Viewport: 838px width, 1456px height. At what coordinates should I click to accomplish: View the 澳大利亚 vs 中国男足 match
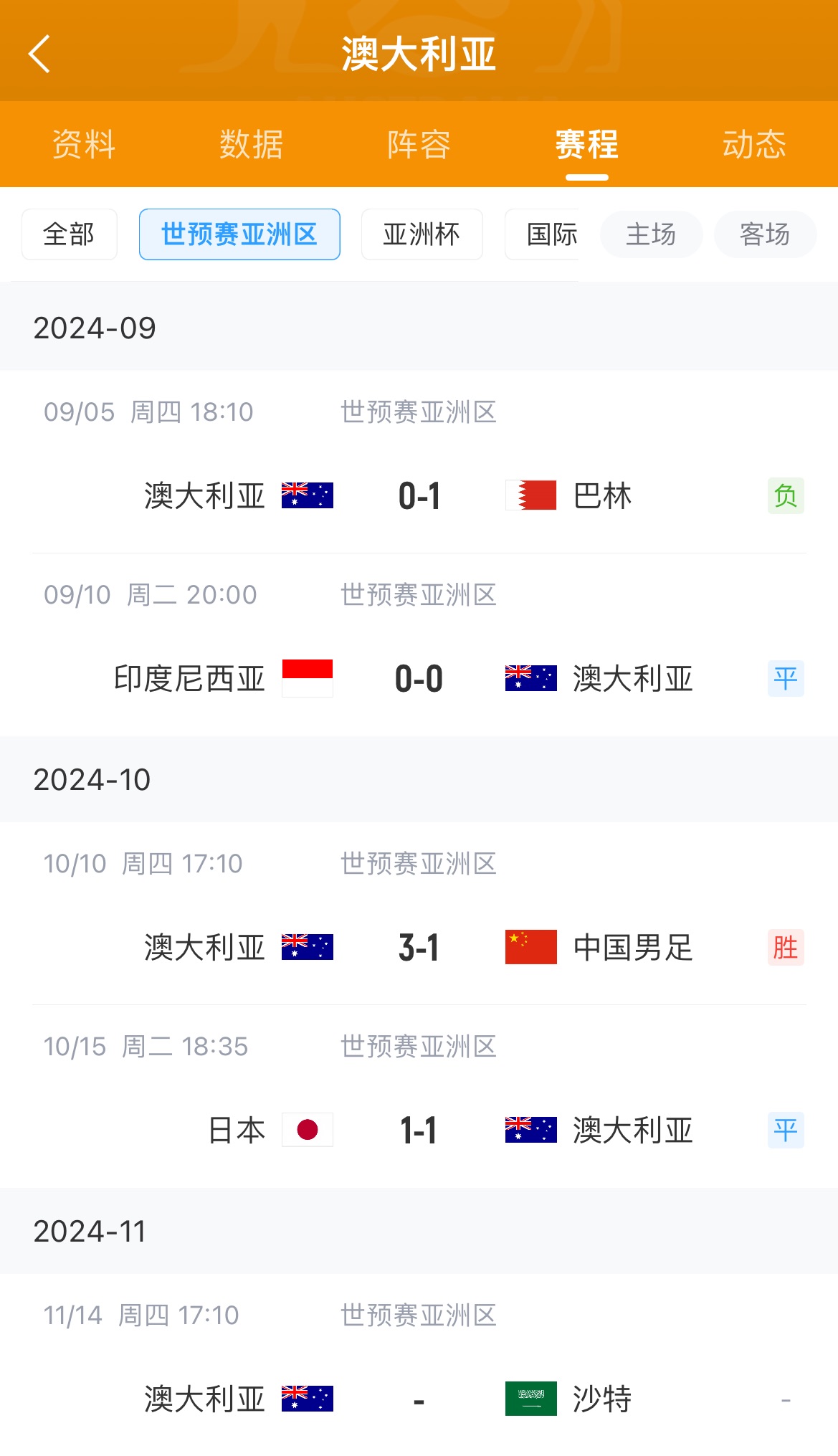click(419, 947)
